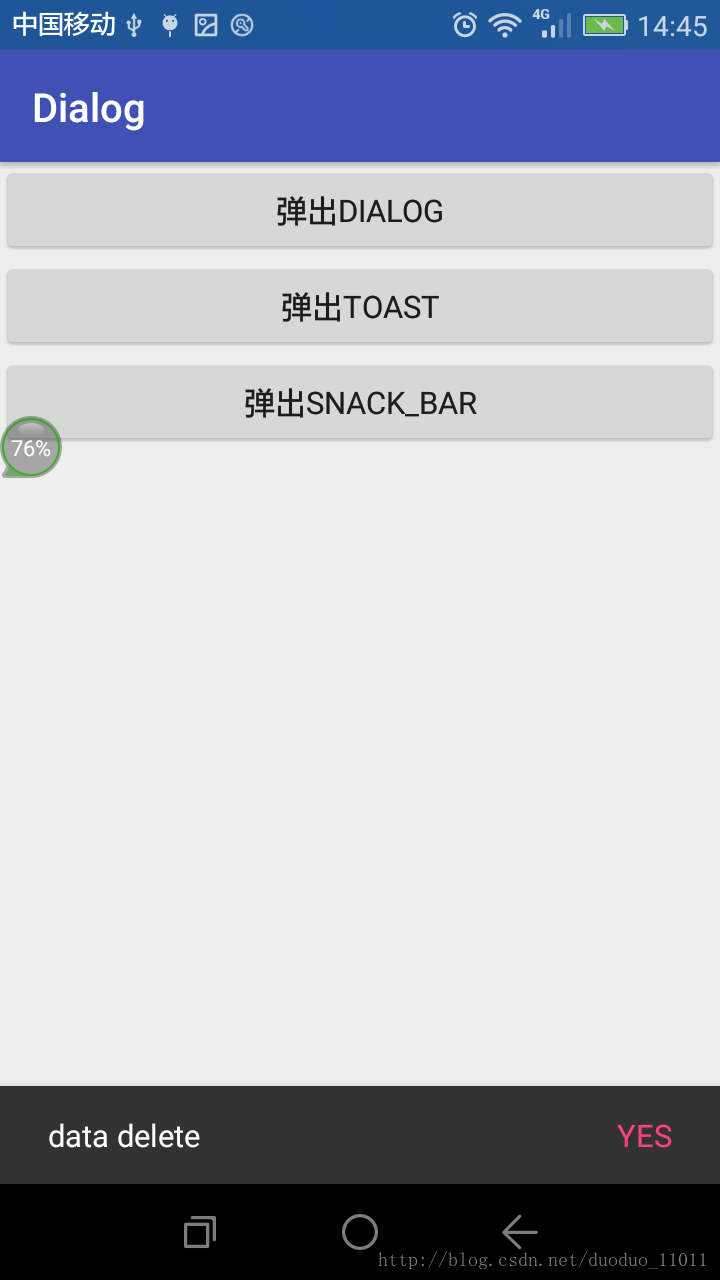Tap the Recent Apps navigation icon
Viewport: 720px width, 1280px height.
click(198, 1232)
